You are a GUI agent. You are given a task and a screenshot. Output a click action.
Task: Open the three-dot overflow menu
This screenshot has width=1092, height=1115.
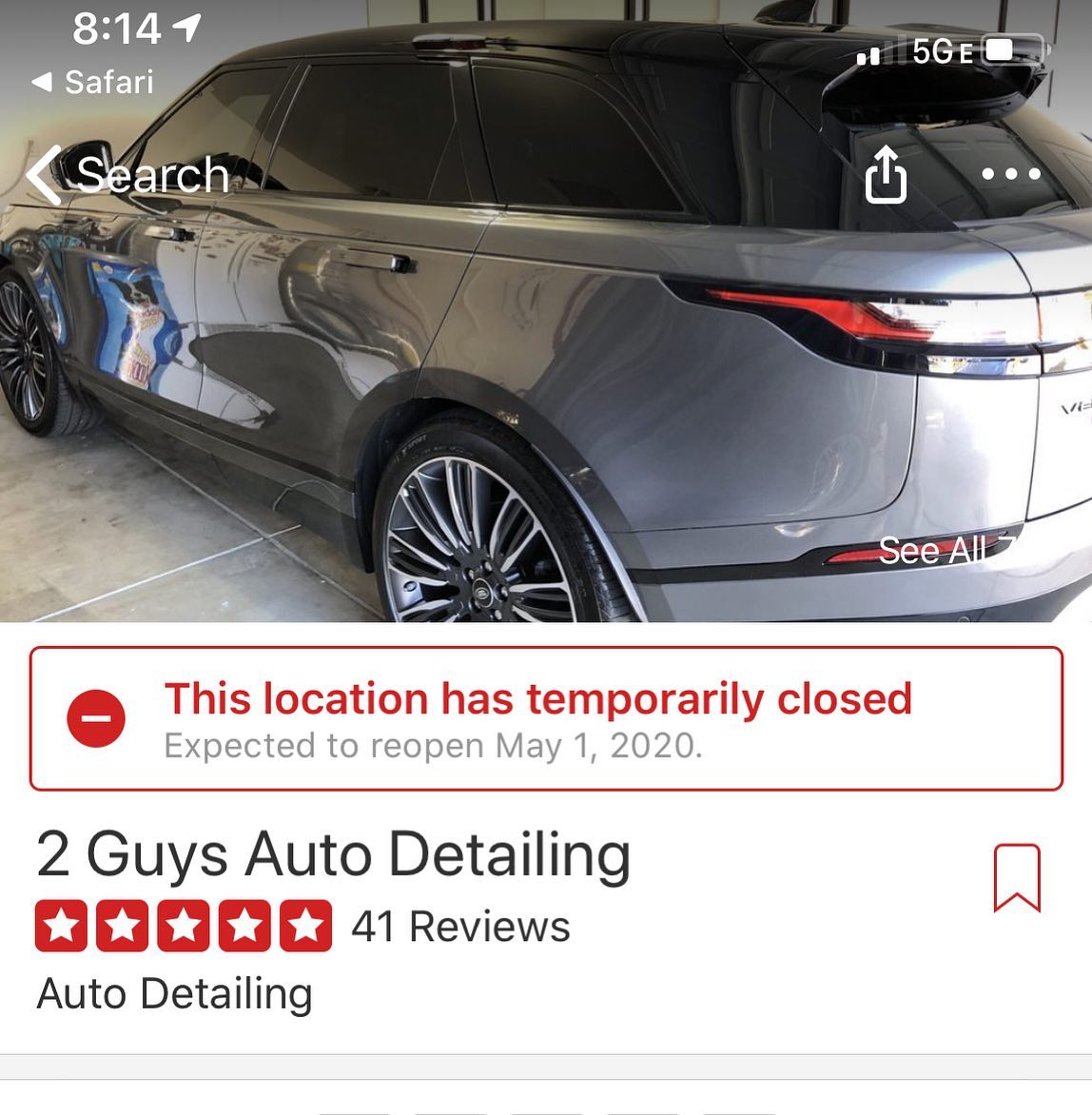pos(1010,174)
